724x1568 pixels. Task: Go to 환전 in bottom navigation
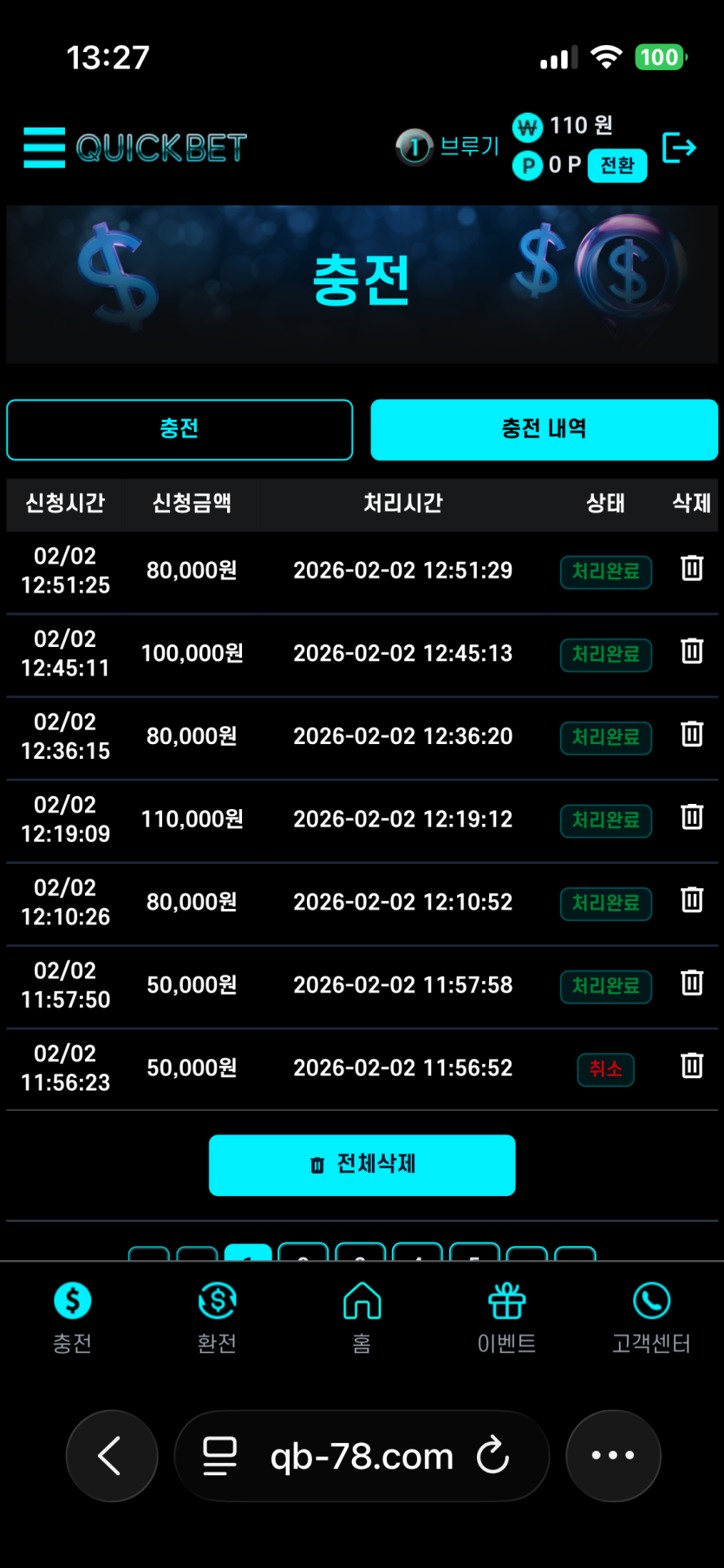[217, 1316]
